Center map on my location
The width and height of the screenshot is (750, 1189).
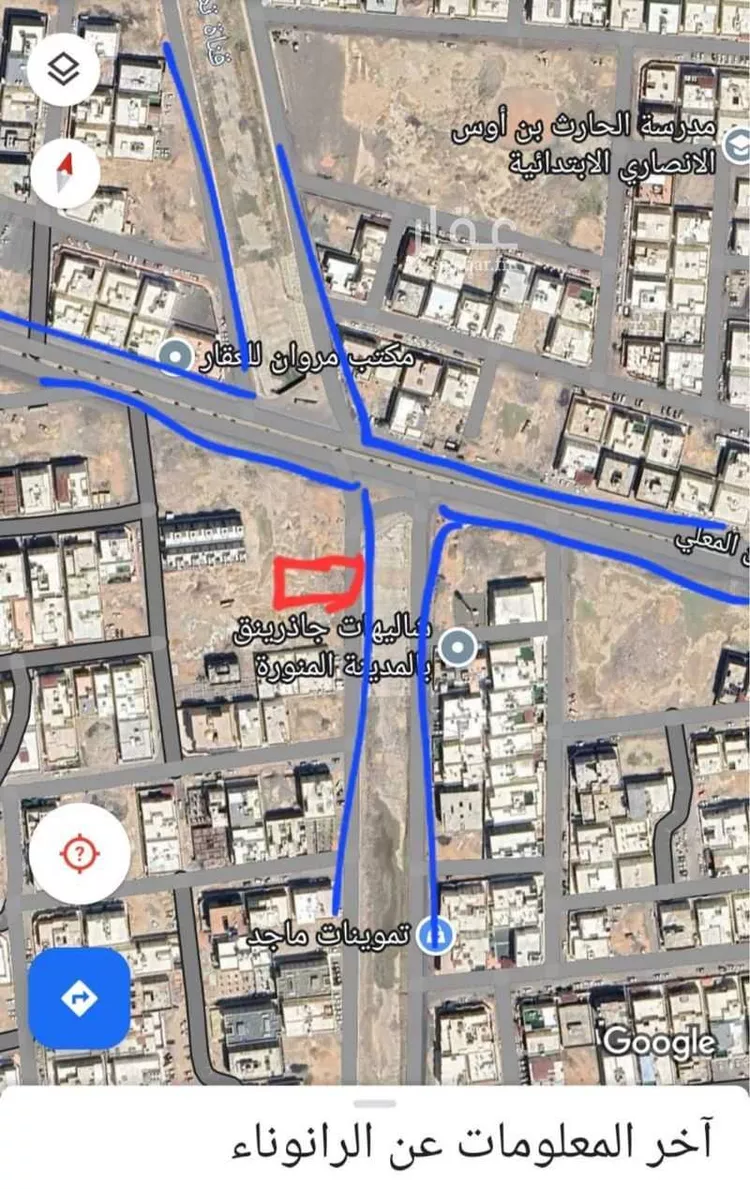point(80,854)
